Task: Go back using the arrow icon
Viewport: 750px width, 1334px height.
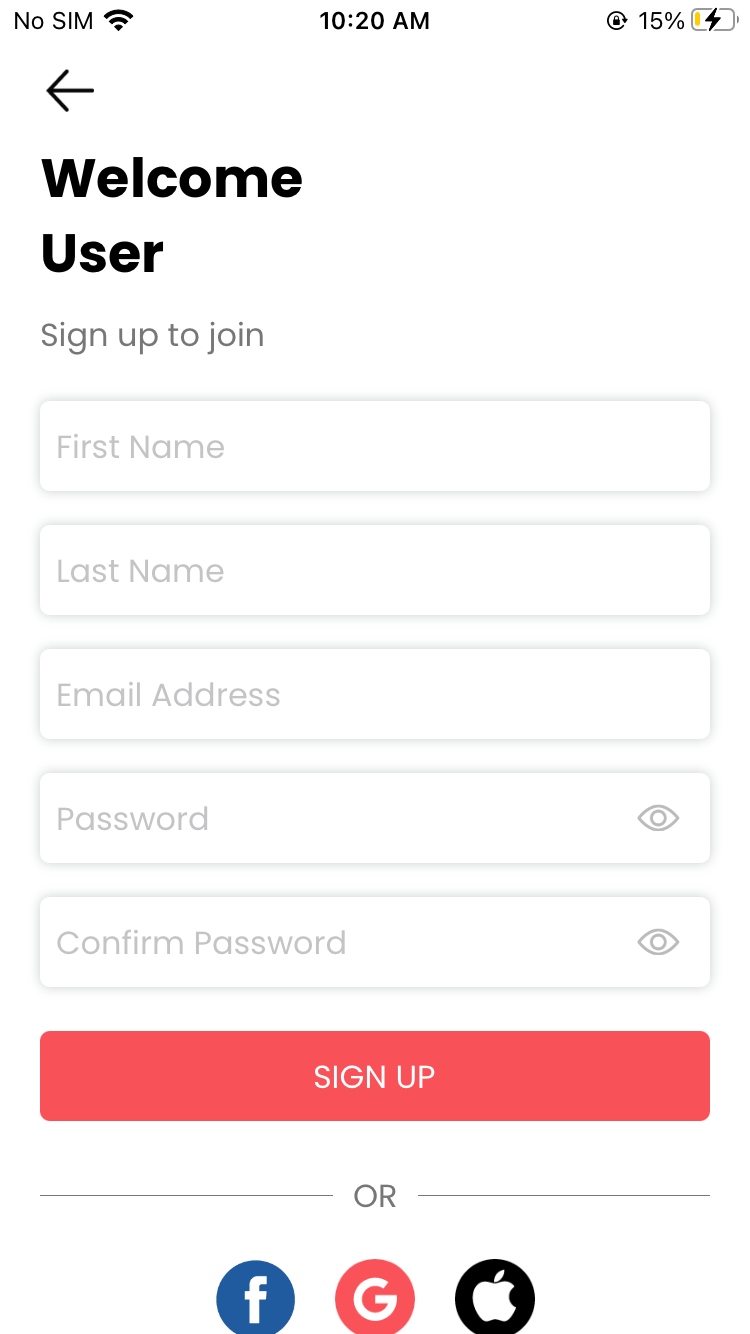Action: (70, 90)
